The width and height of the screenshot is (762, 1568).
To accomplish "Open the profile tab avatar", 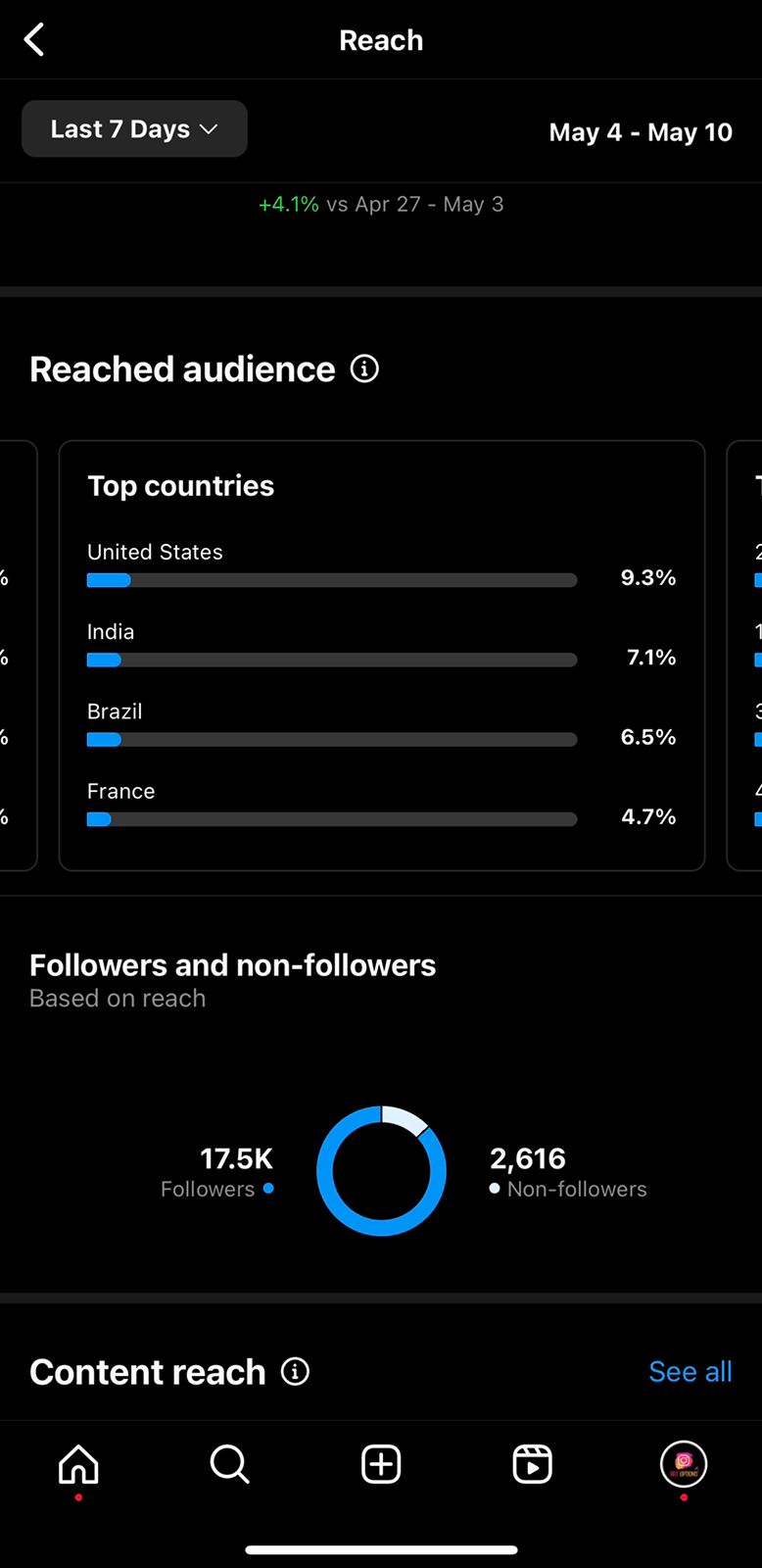I will (684, 1464).
